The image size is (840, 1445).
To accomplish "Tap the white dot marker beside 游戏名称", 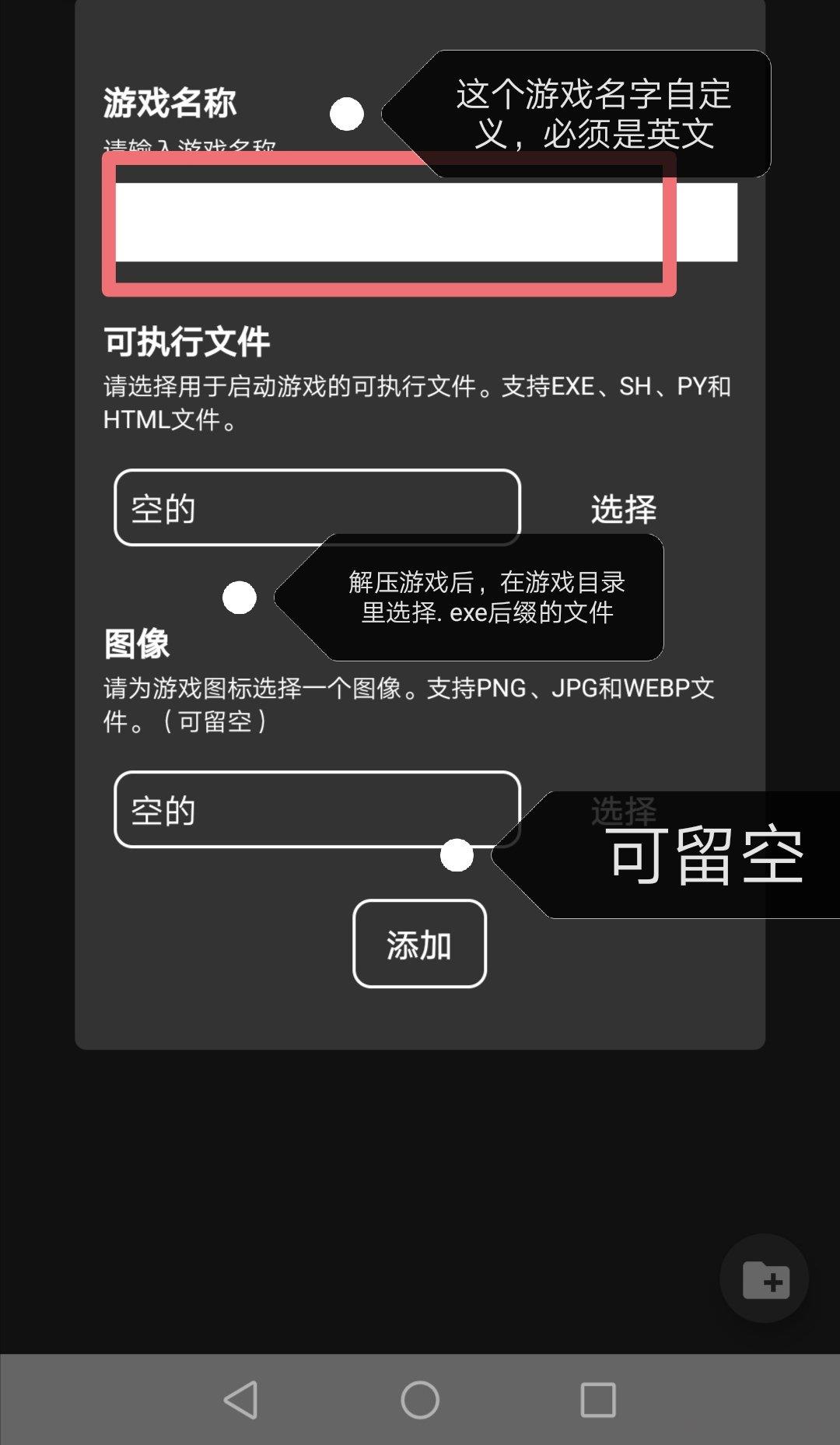I will [x=346, y=114].
